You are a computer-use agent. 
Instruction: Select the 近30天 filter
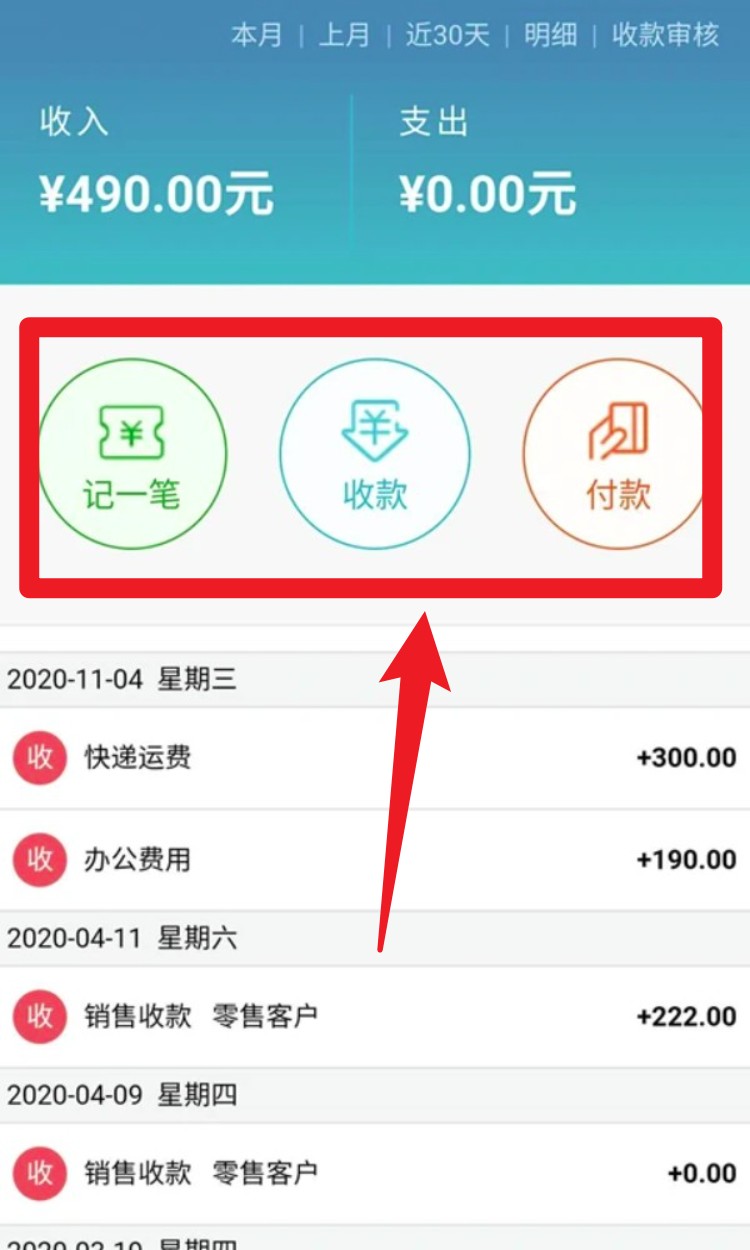pyautogui.click(x=447, y=36)
